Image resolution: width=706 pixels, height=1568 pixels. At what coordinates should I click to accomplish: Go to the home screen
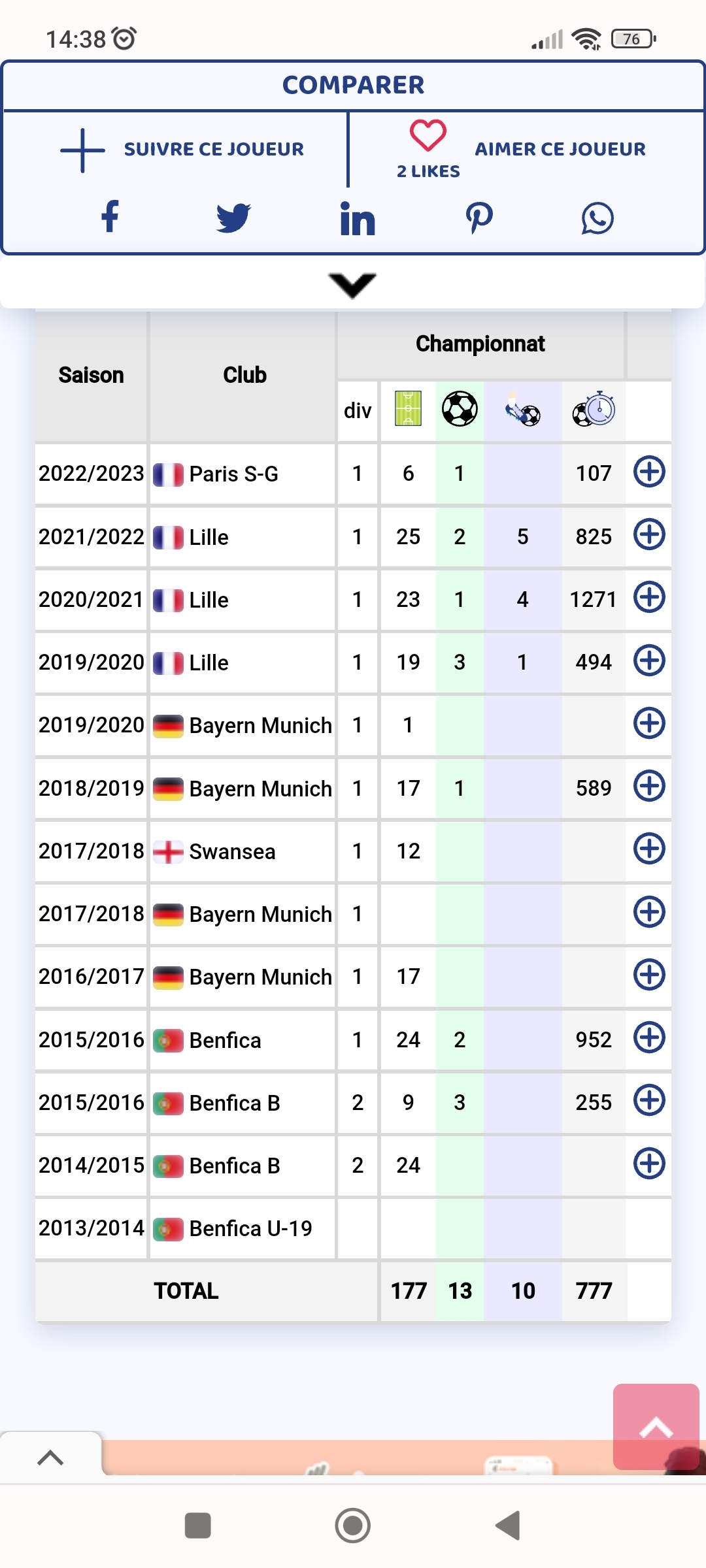(x=353, y=1526)
